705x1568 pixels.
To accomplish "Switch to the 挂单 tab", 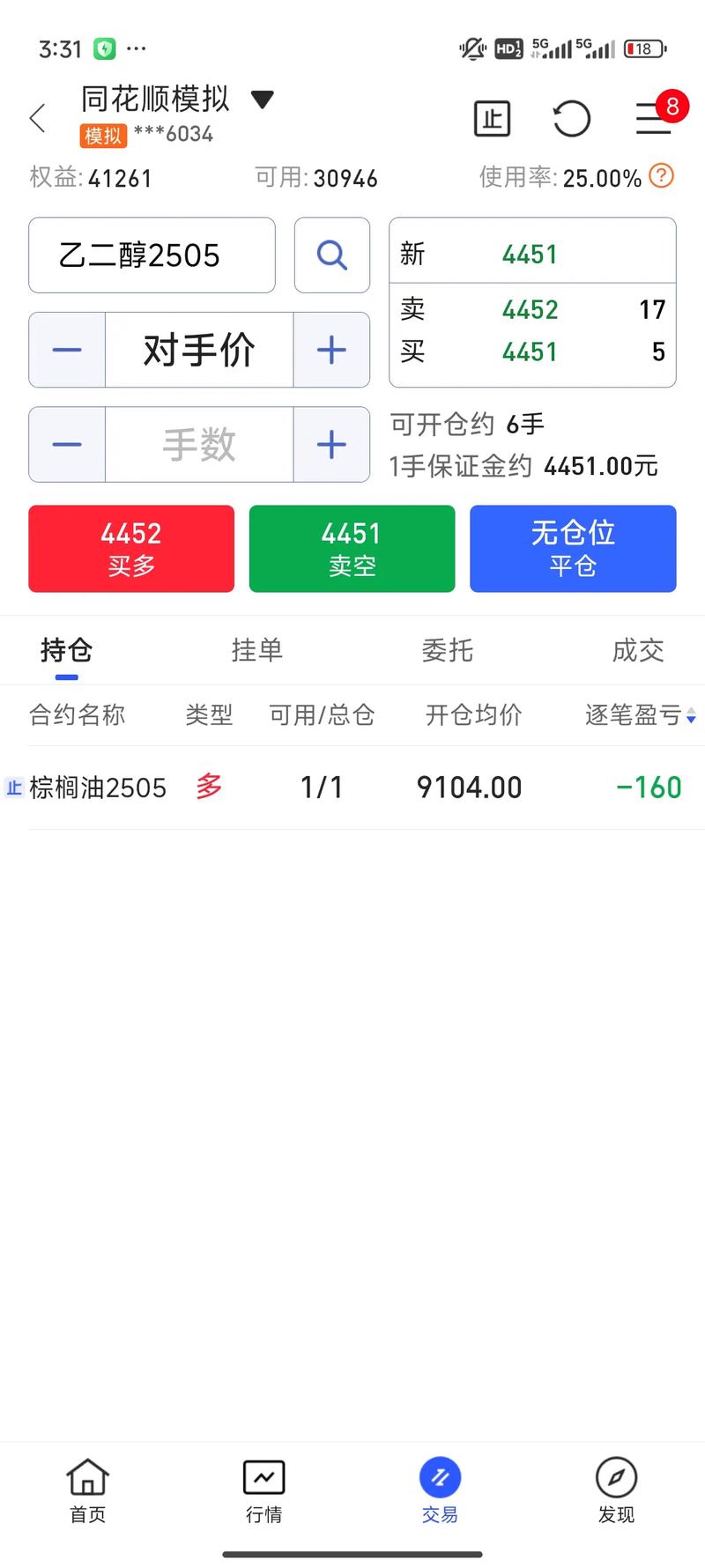I will coord(256,650).
